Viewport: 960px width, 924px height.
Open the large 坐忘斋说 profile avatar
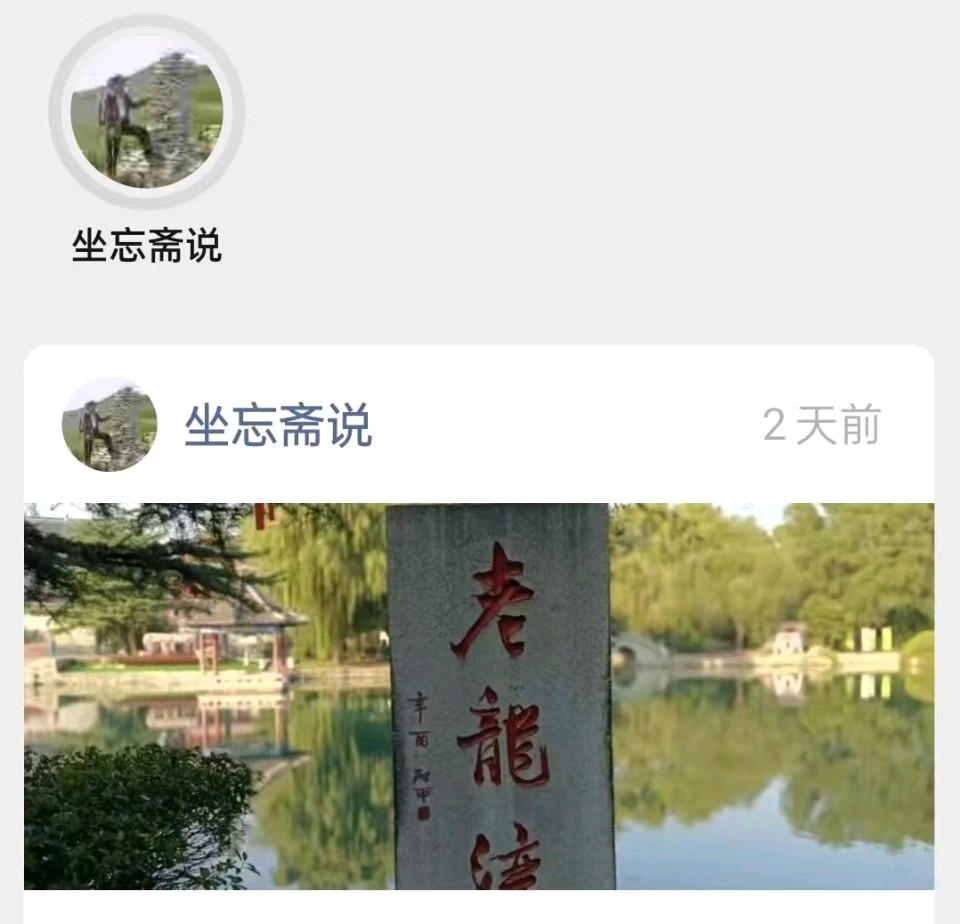pyautogui.click(x=147, y=112)
